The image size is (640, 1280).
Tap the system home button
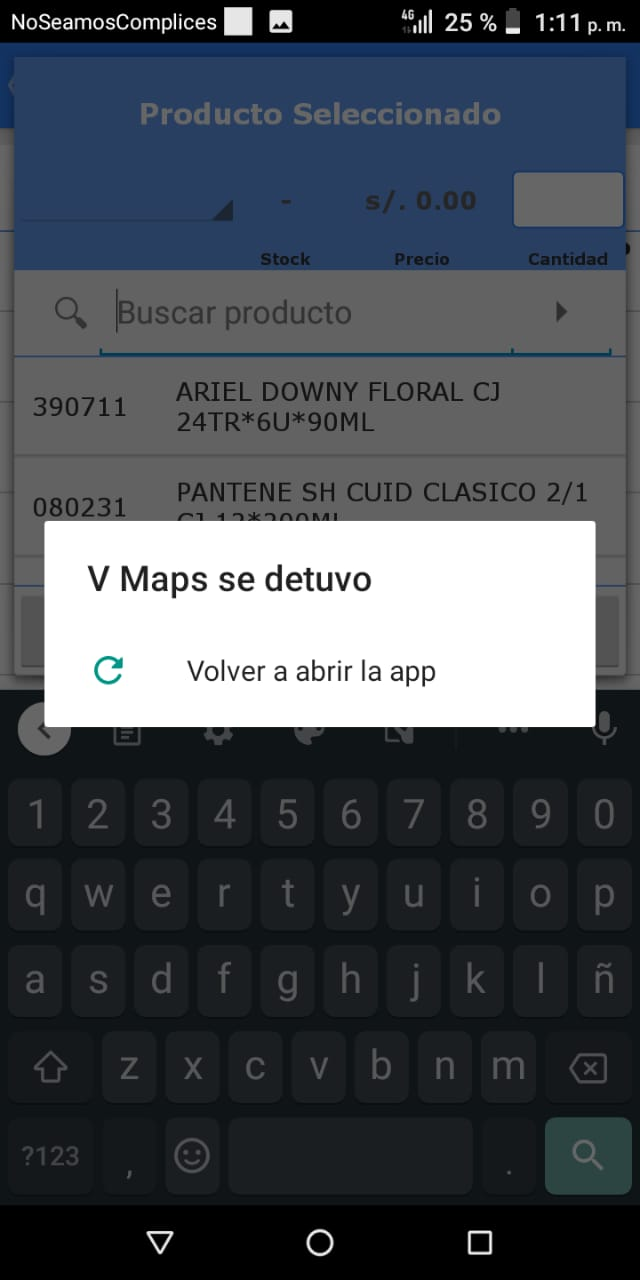click(320, 1243)
